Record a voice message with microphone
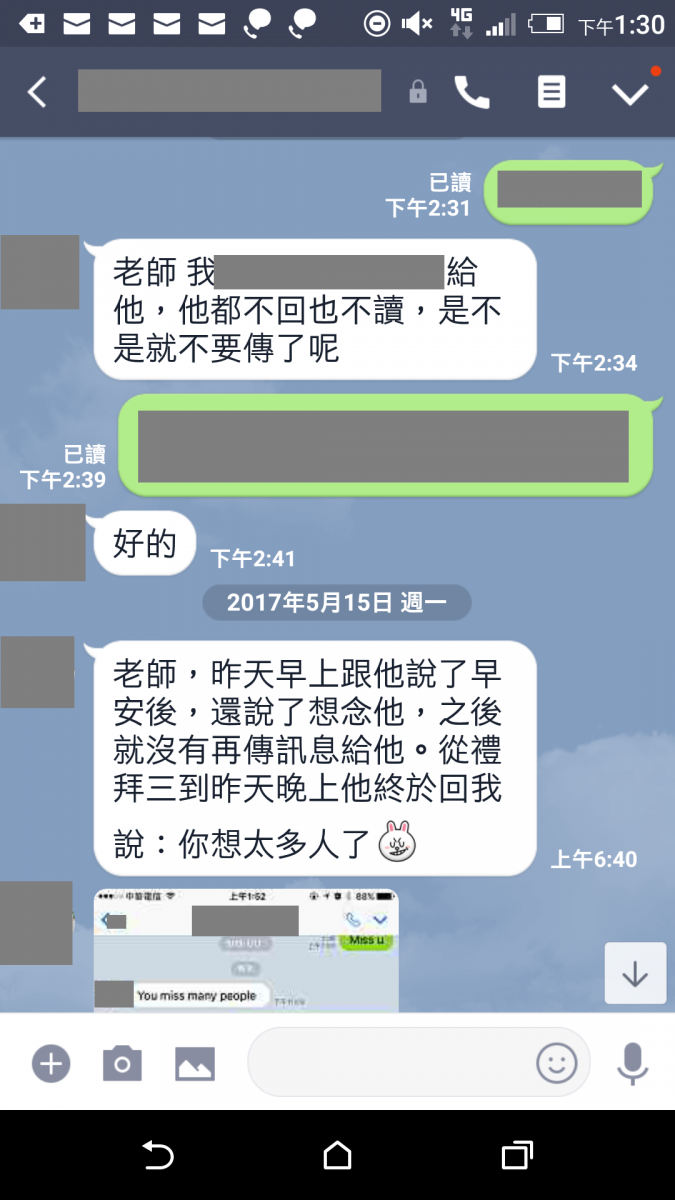The height and width of the screenshot is (1200, 675). coord(632,1063)
